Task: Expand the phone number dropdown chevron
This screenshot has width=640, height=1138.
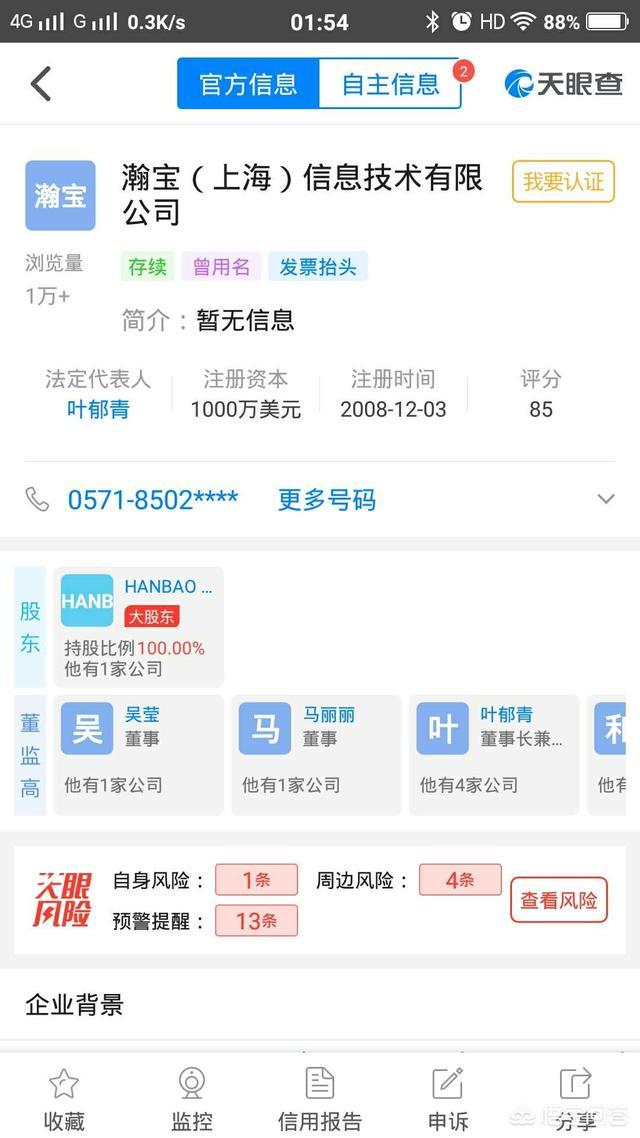Action: (x=605, y=499)
